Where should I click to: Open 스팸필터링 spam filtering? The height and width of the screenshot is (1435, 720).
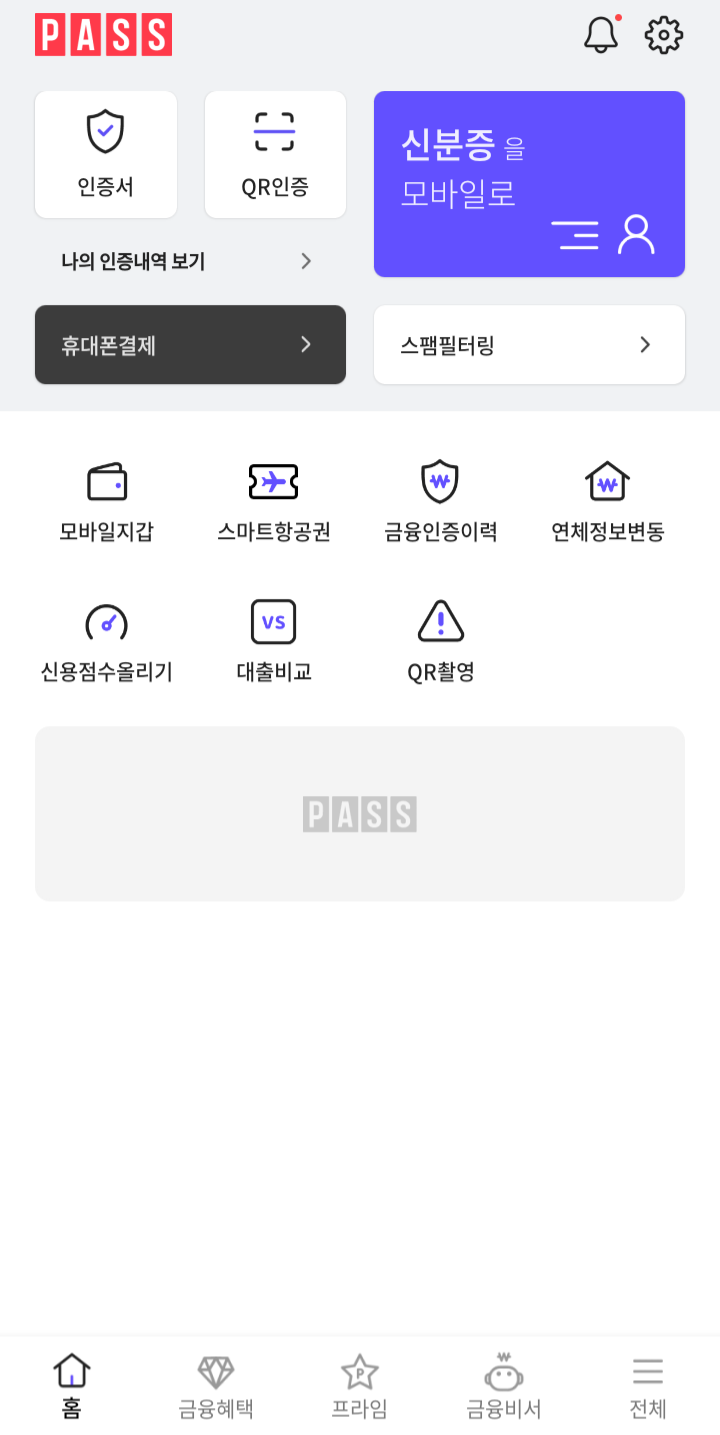click(529, 345)
